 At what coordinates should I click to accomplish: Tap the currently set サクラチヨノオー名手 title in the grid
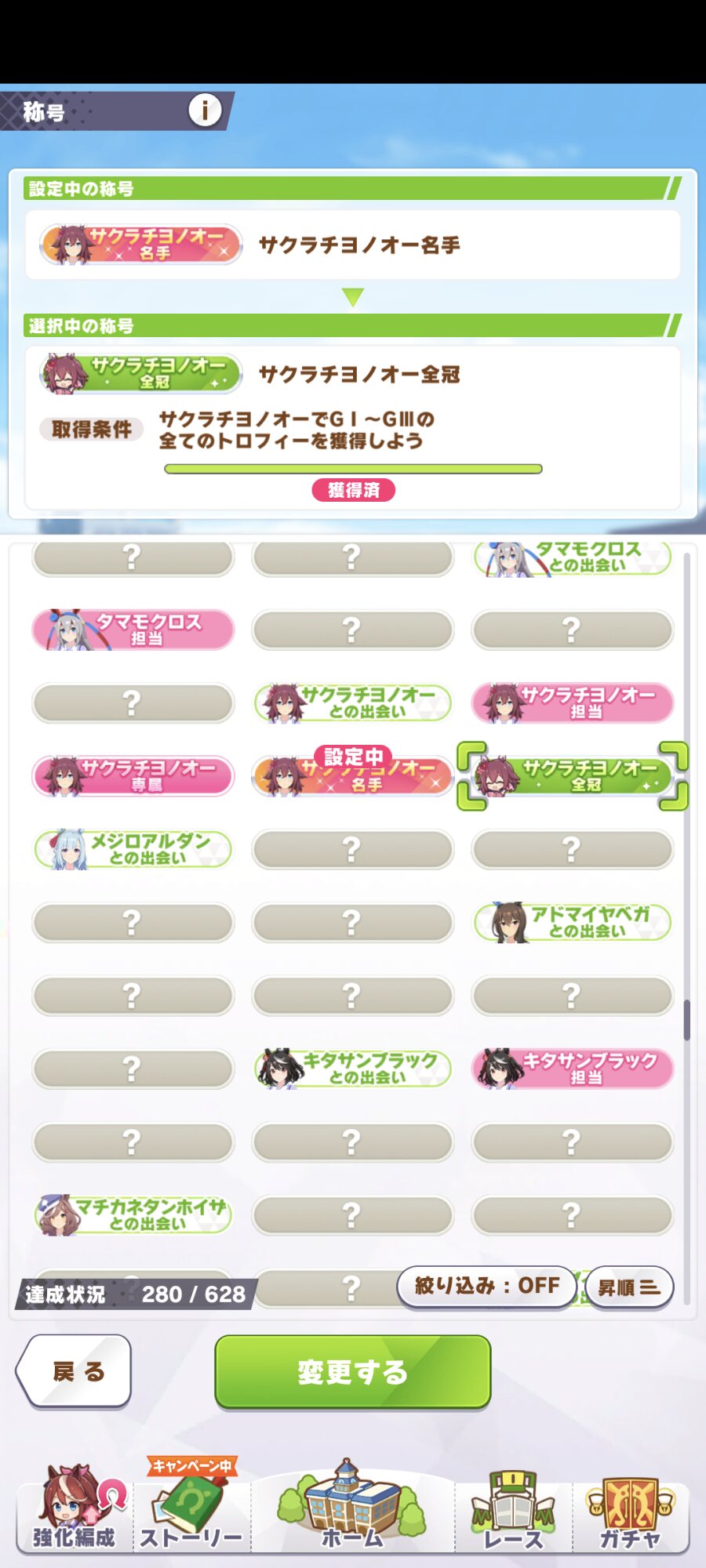coord(353,776)
